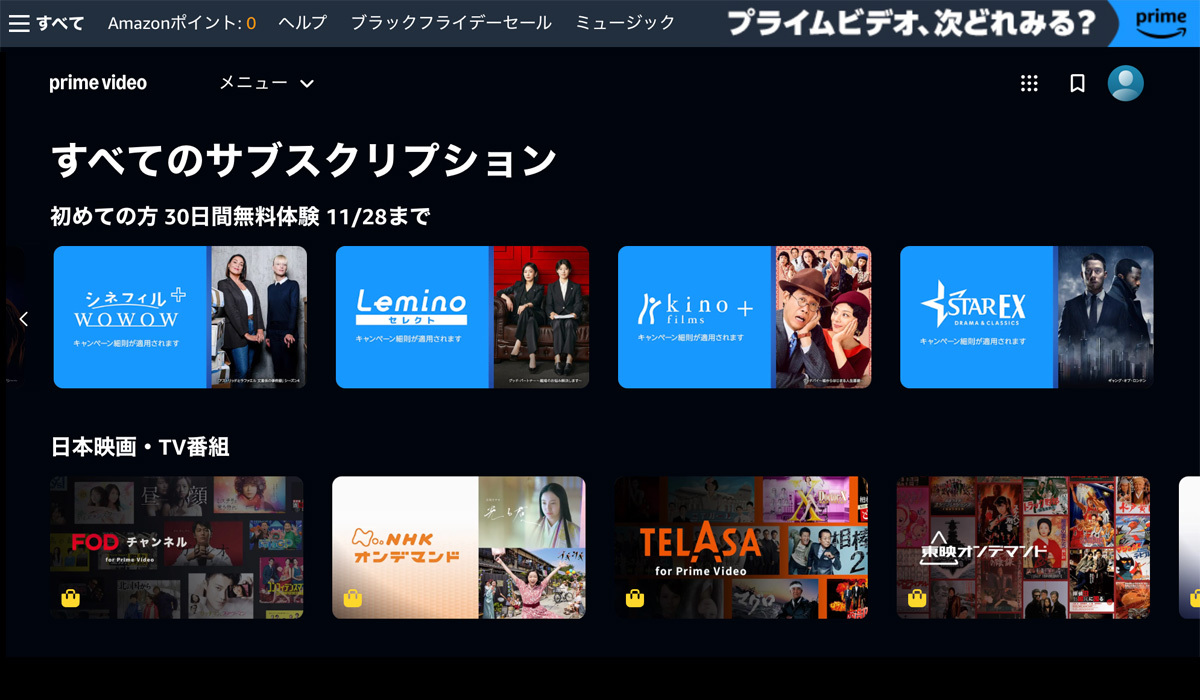Open the profile avatar

tap(1125, 83)
